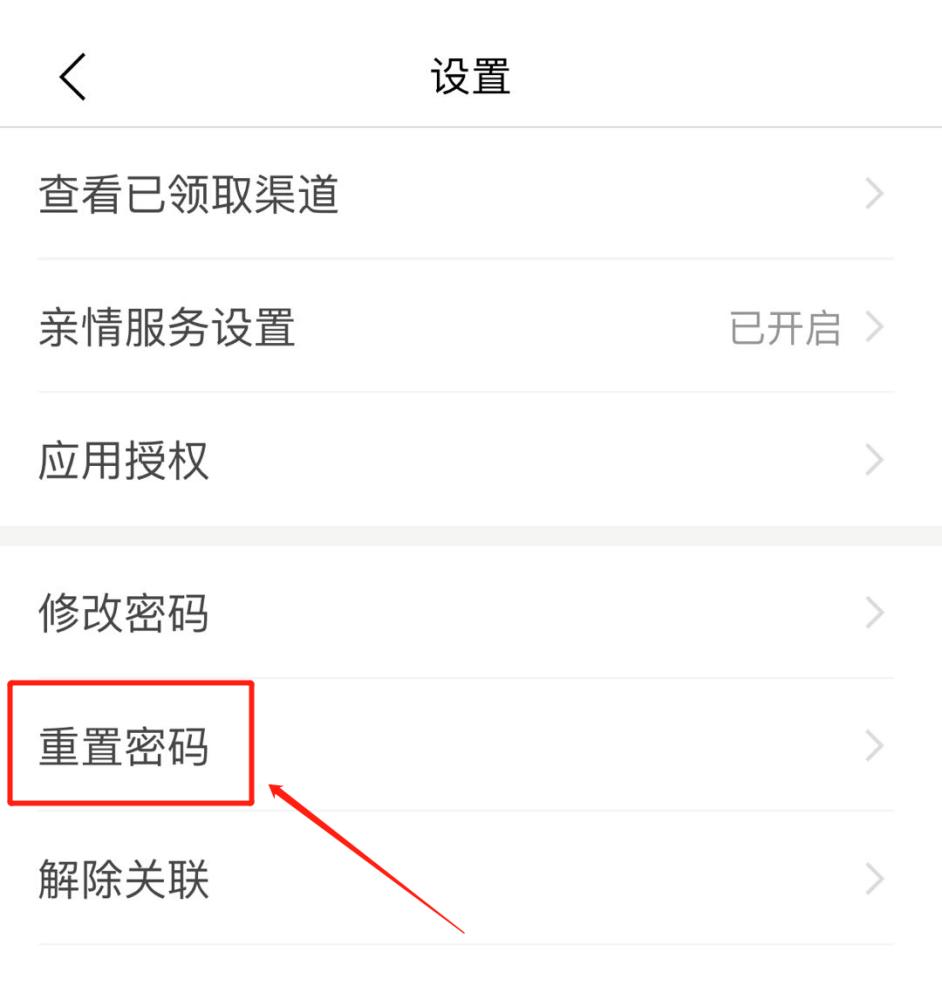Expand the chevron beside 亲情服务设置
The width and height of the screenshot is (942, 1005).
pyautogui.click(x=875, y=325)
